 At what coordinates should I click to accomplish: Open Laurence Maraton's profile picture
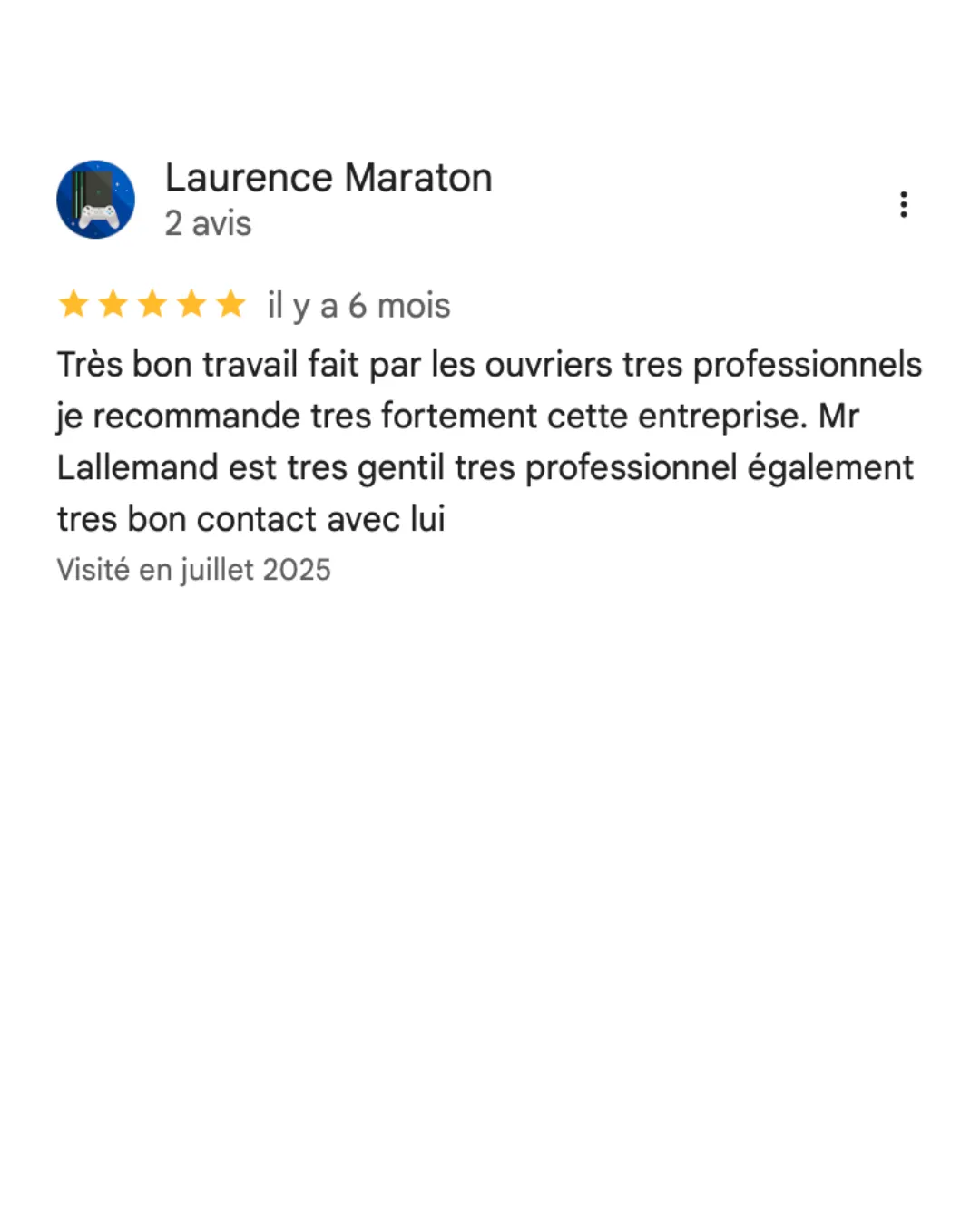click(95, 200)
